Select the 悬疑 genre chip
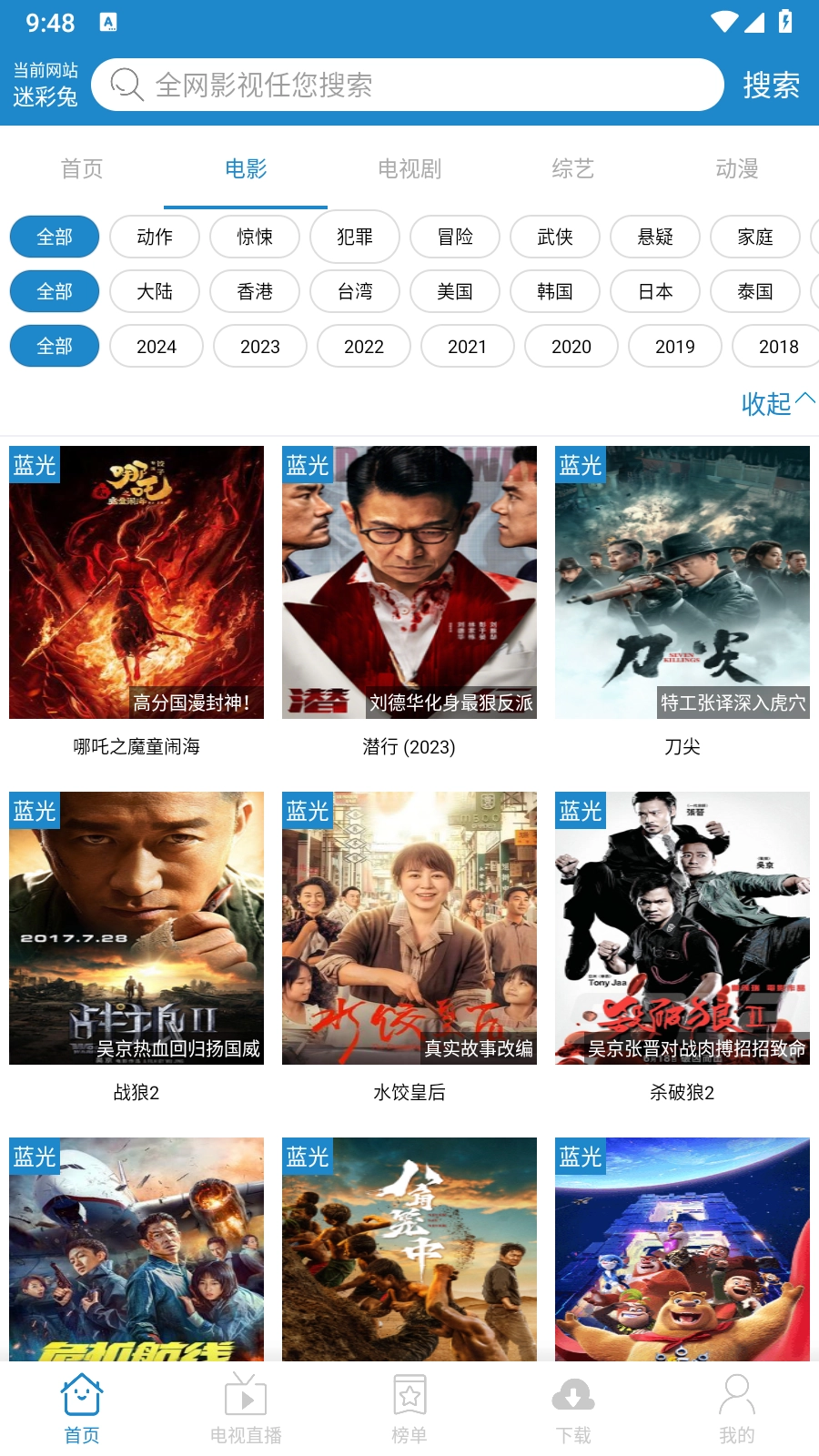This screenshot has height=1456, width=819. (x=655, y=237)
